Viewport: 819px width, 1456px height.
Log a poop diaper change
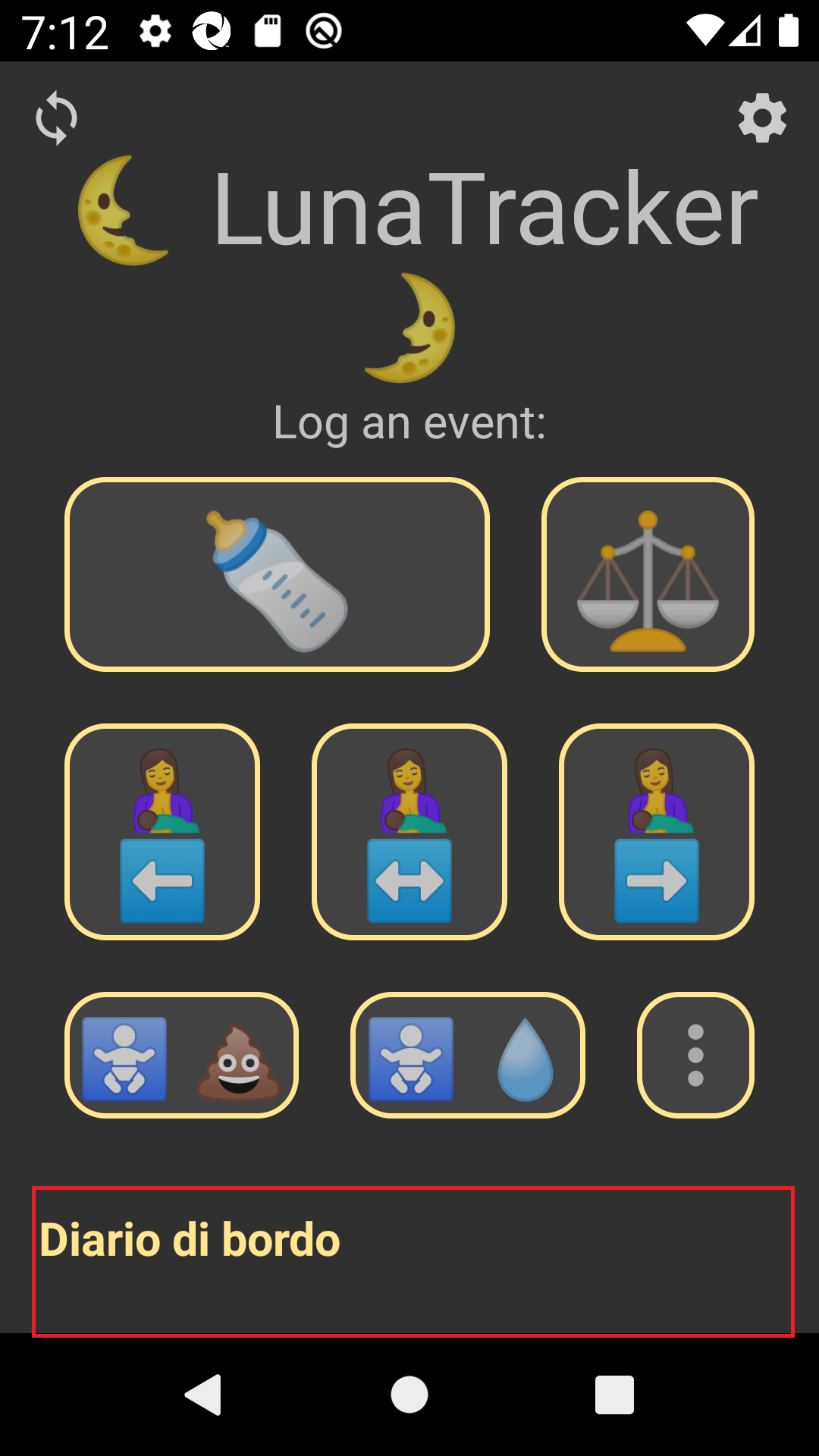click(x=182, y=1055)
